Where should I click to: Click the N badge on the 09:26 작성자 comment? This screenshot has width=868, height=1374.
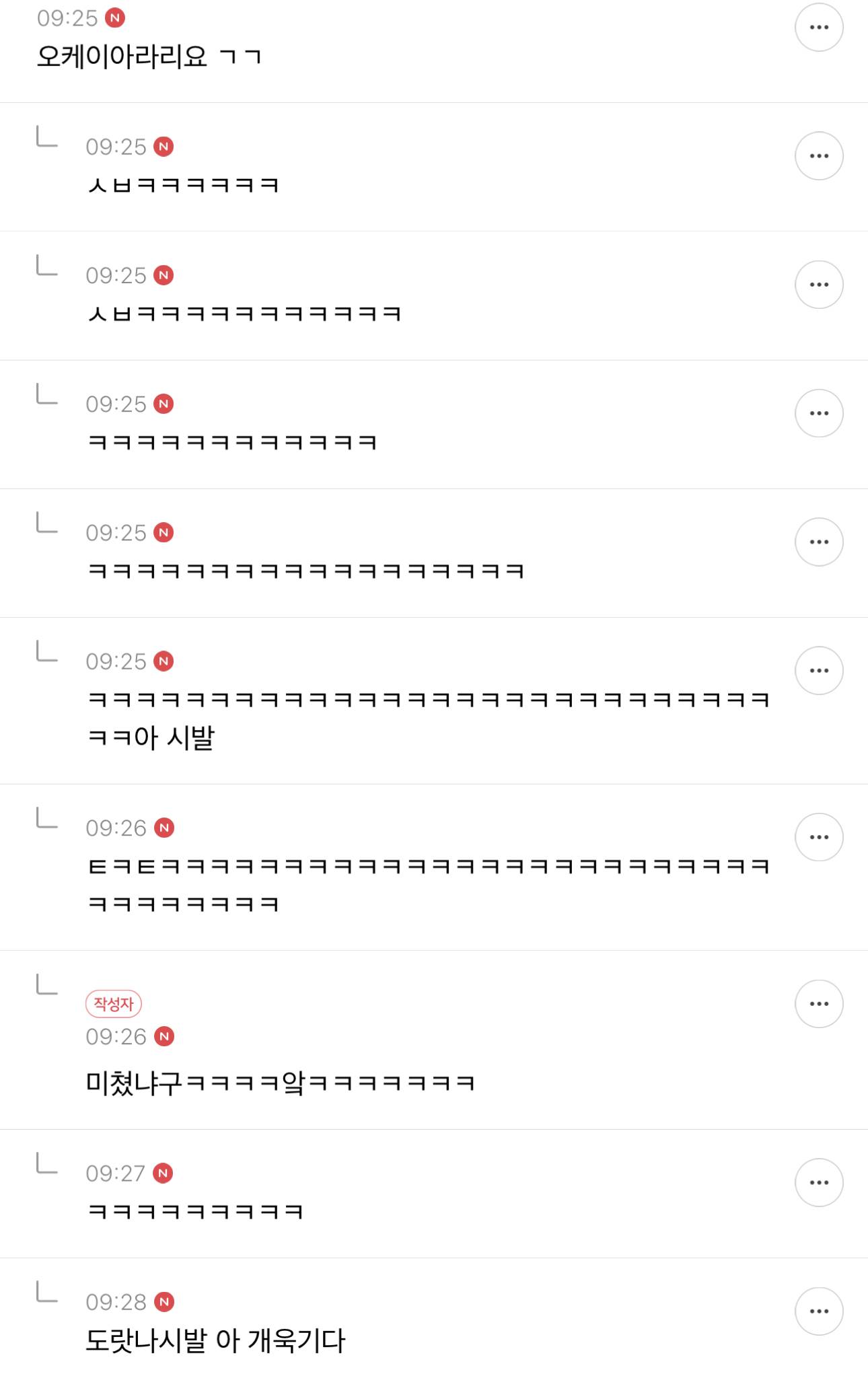click(x=168, y=1037)
